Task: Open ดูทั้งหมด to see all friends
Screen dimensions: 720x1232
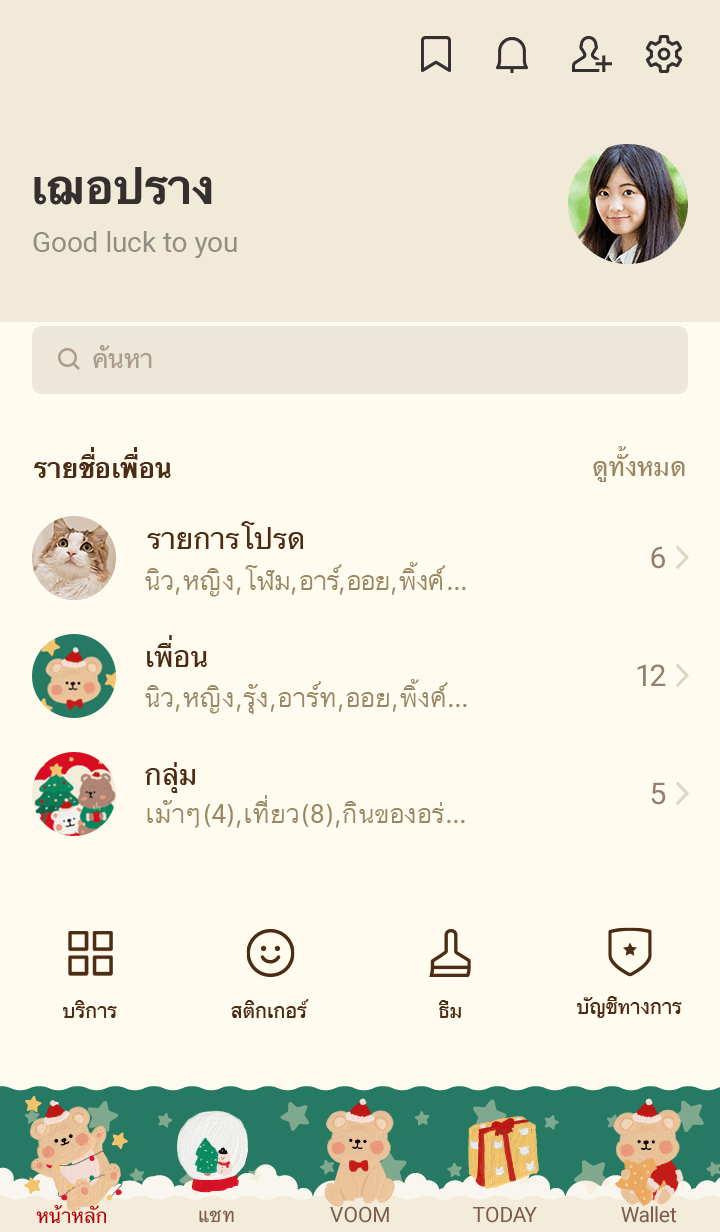Action: point(638,468)
